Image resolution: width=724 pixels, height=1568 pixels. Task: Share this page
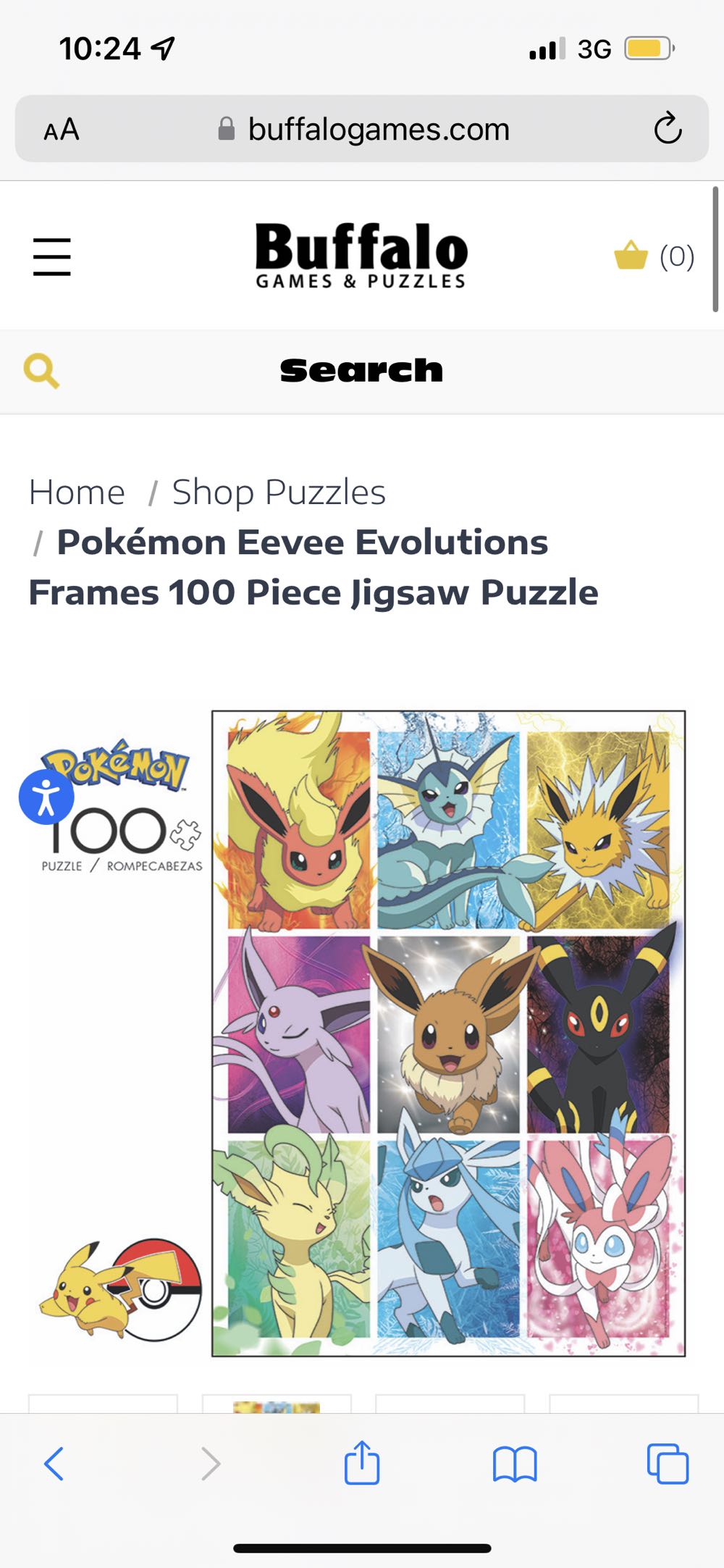click(x=362, y=1463)
